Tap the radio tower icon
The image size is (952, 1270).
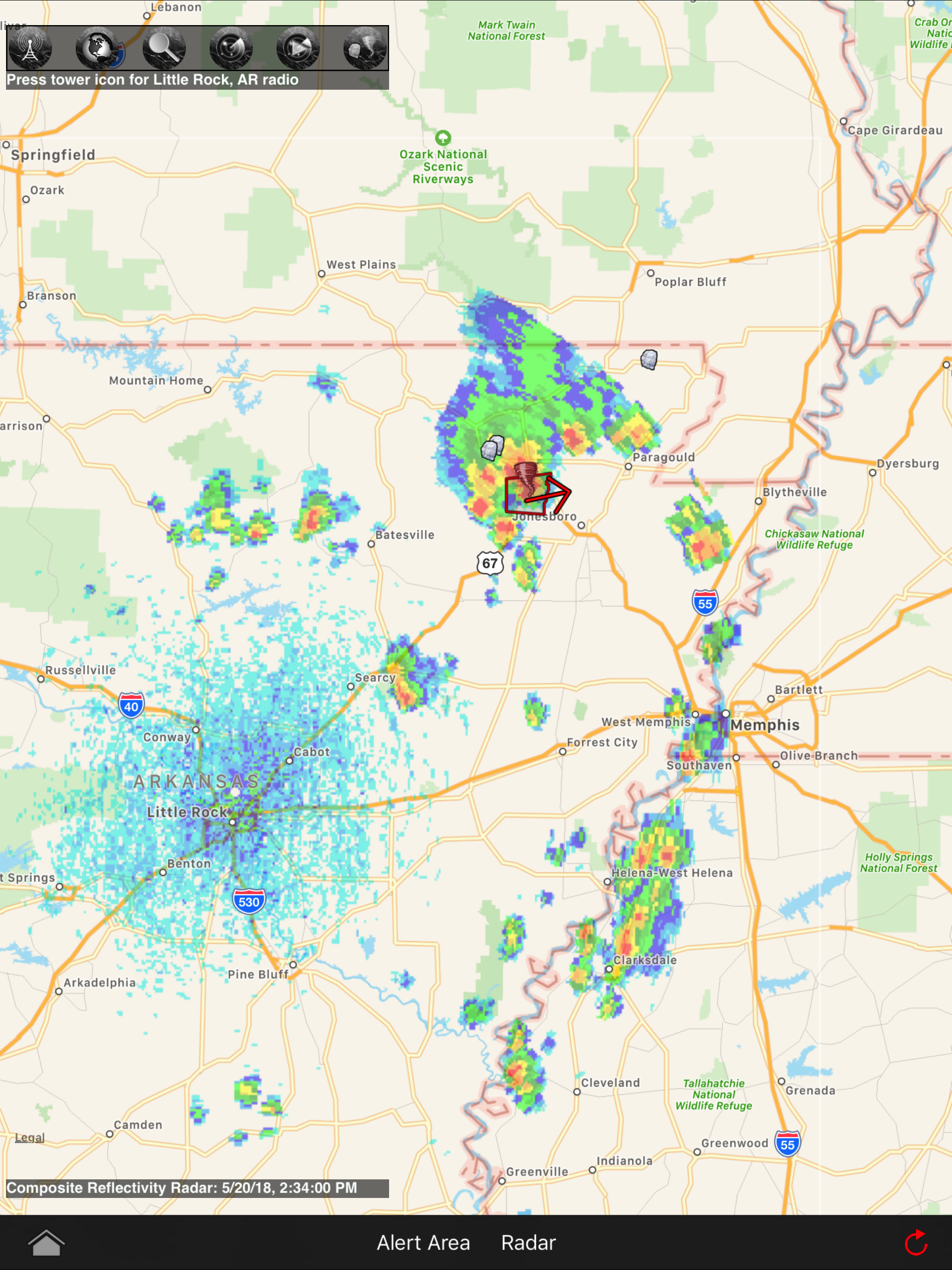[x=30, y=49]
